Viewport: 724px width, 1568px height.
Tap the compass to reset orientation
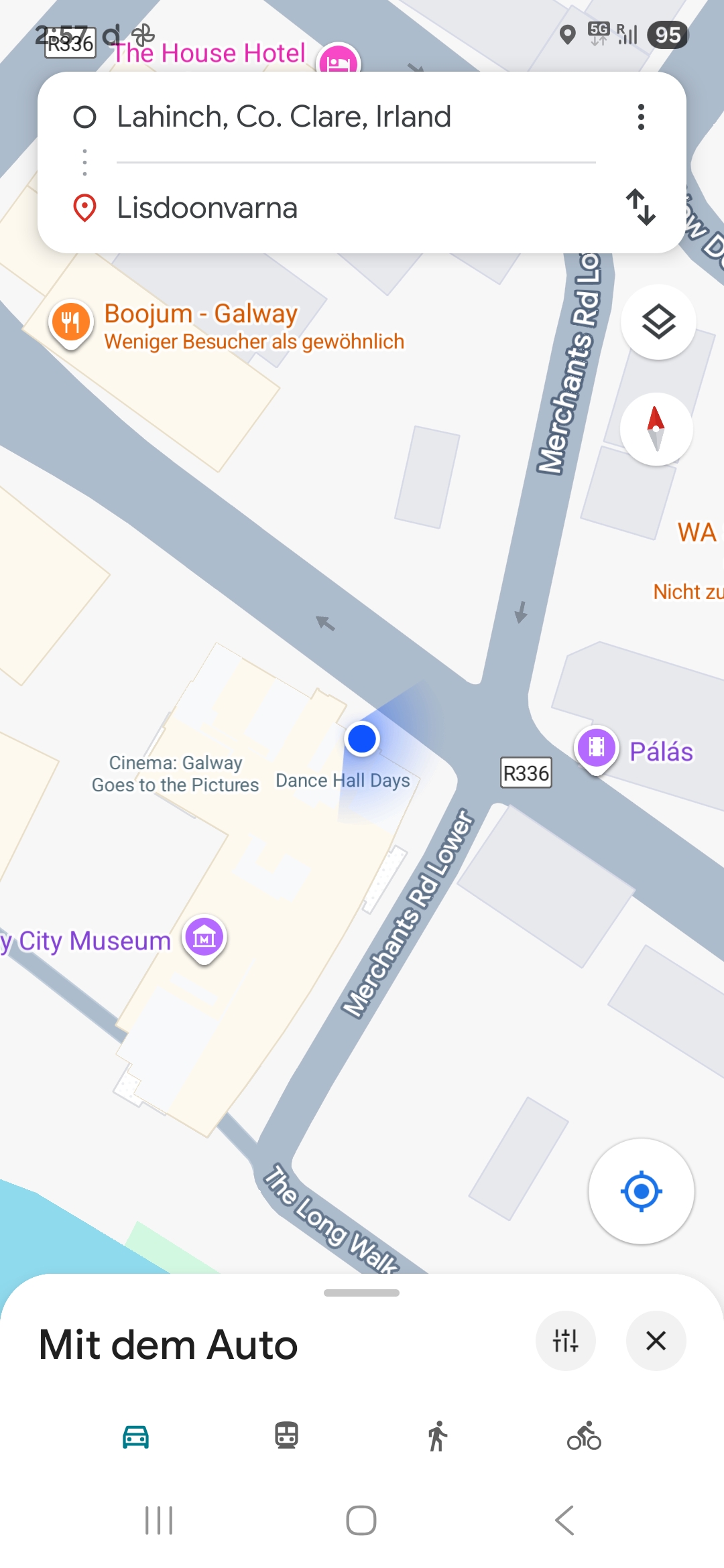point(656,429)
